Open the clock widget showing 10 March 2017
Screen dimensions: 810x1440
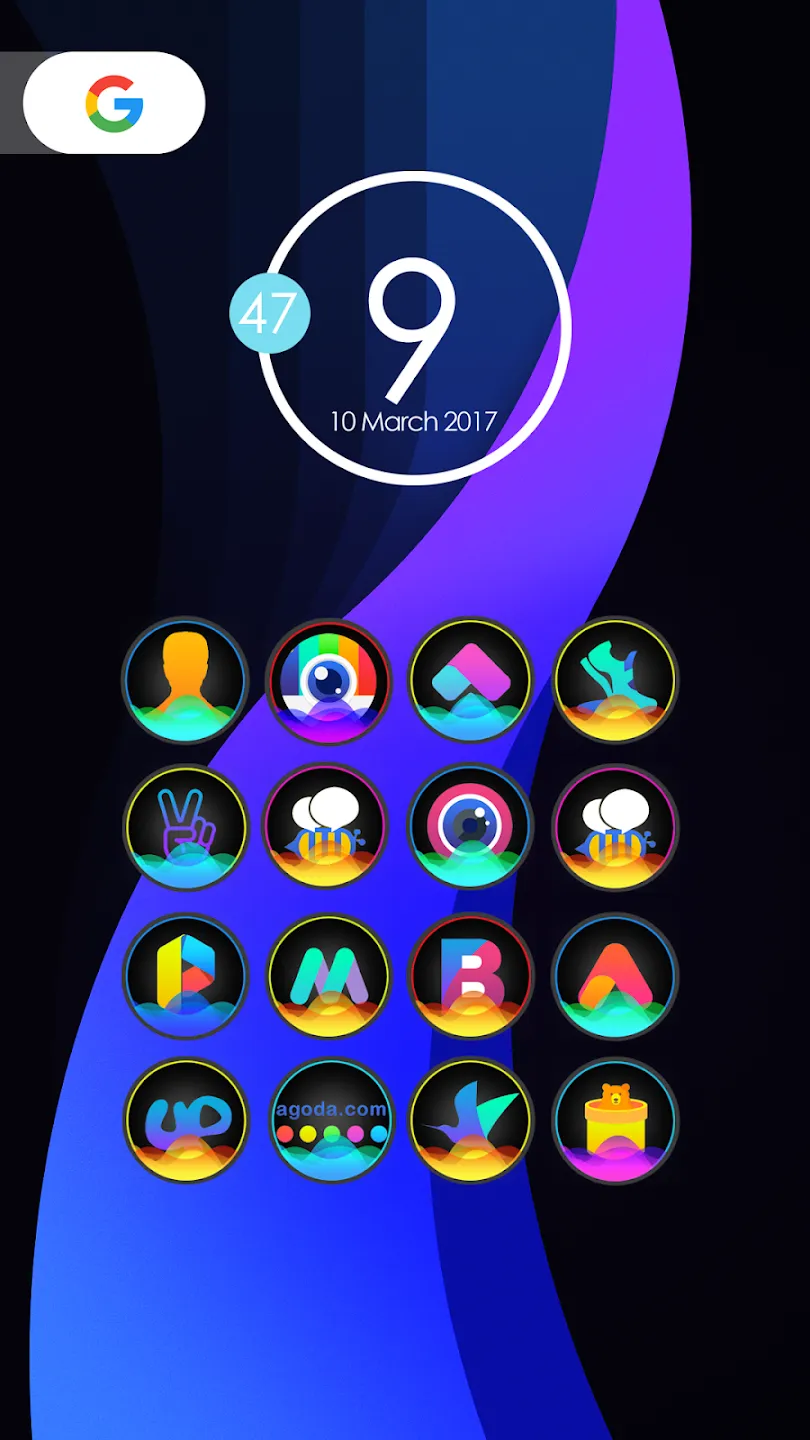coord(414,328)
